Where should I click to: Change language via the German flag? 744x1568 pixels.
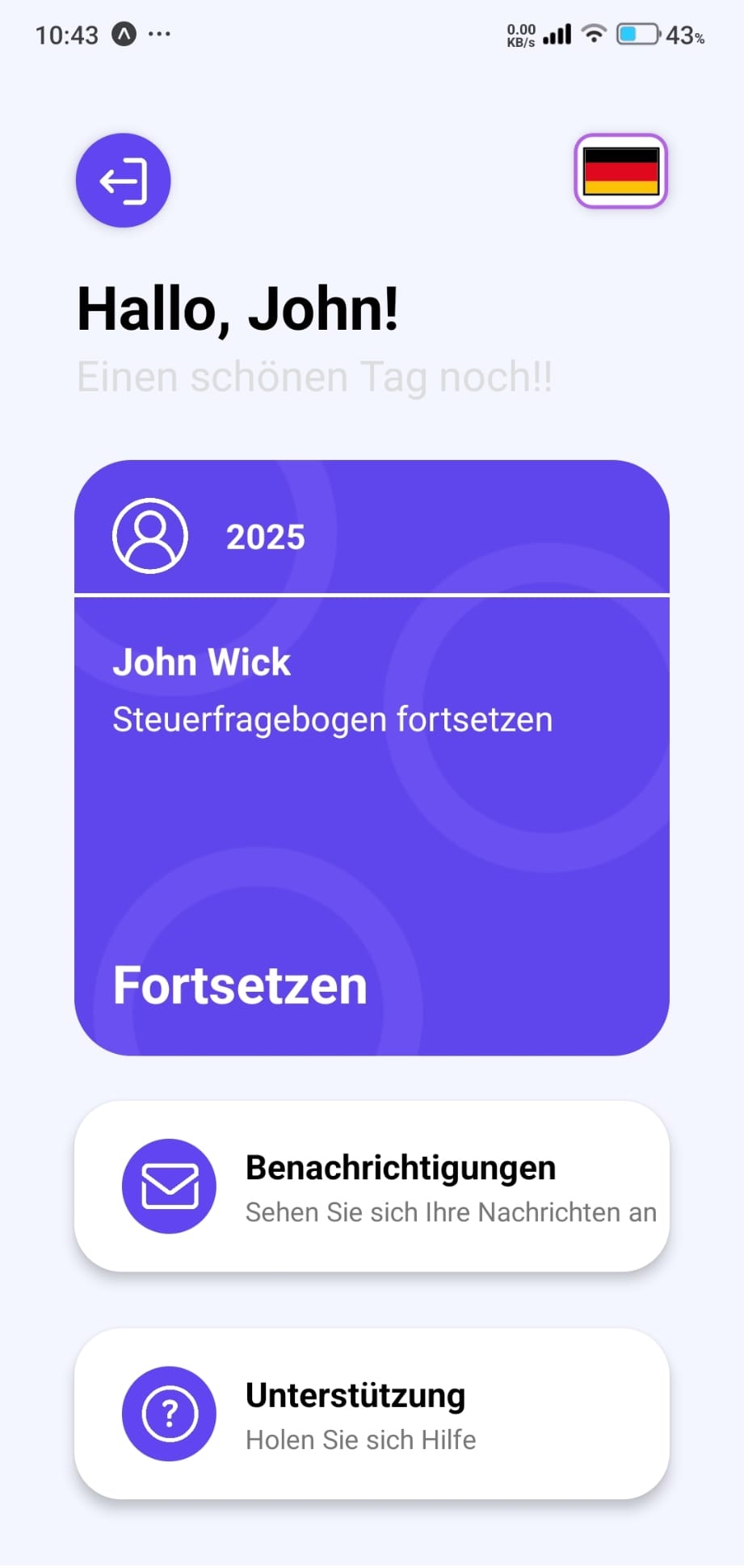pos(620,171)
